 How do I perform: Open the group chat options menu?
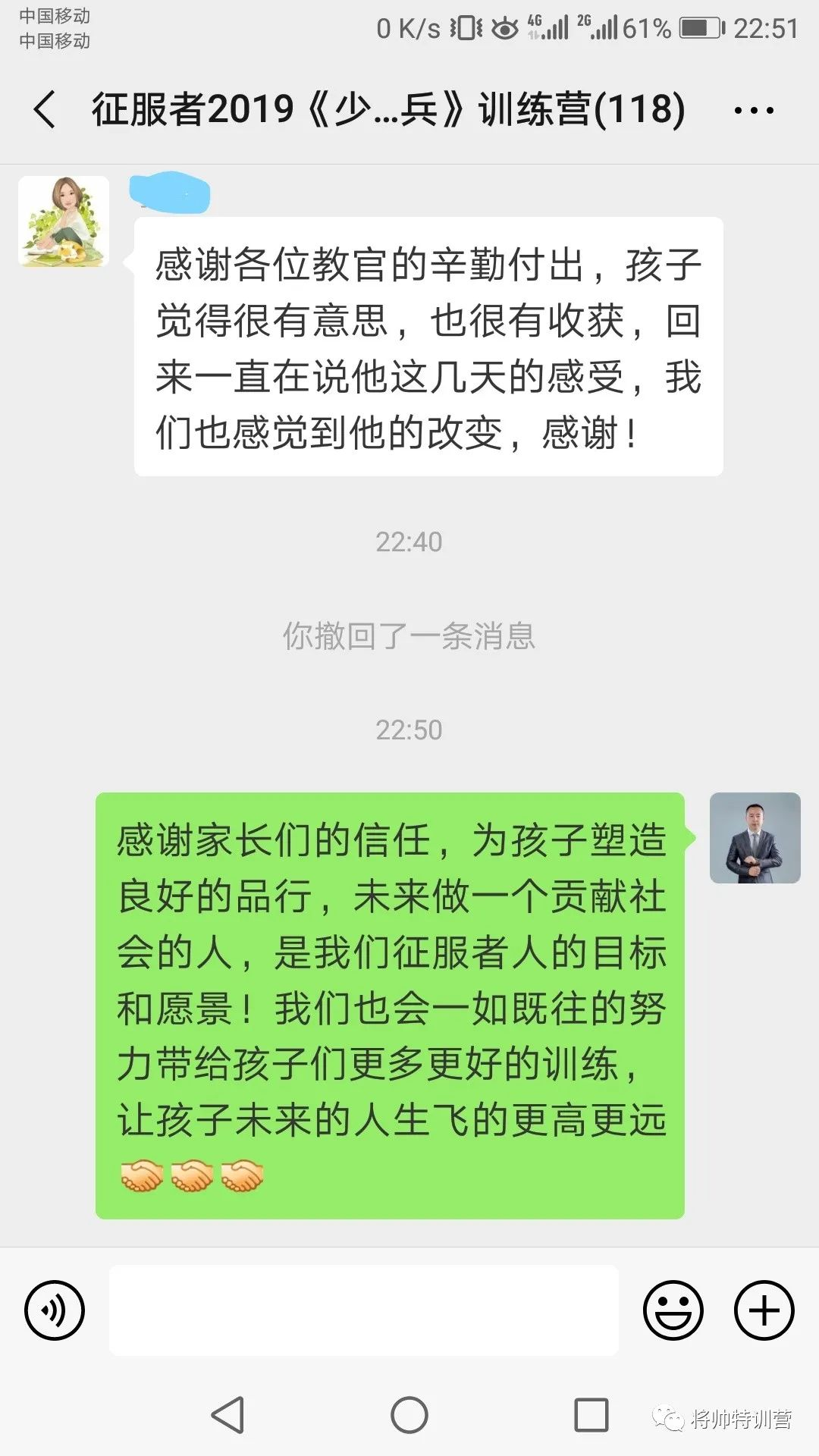(754, 111)
